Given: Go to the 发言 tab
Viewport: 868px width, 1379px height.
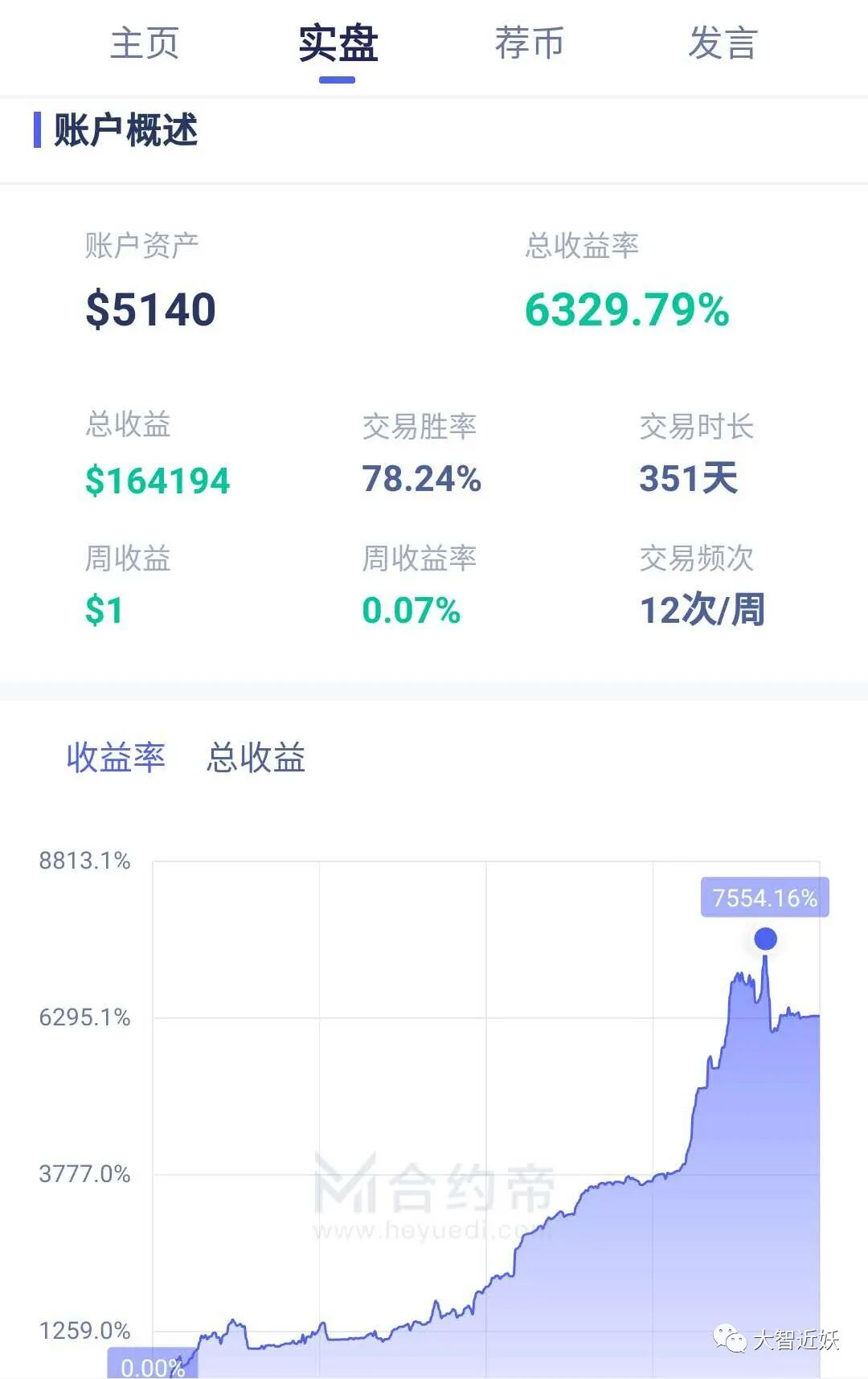Looking at the screenshot, I should click(723, 43).
